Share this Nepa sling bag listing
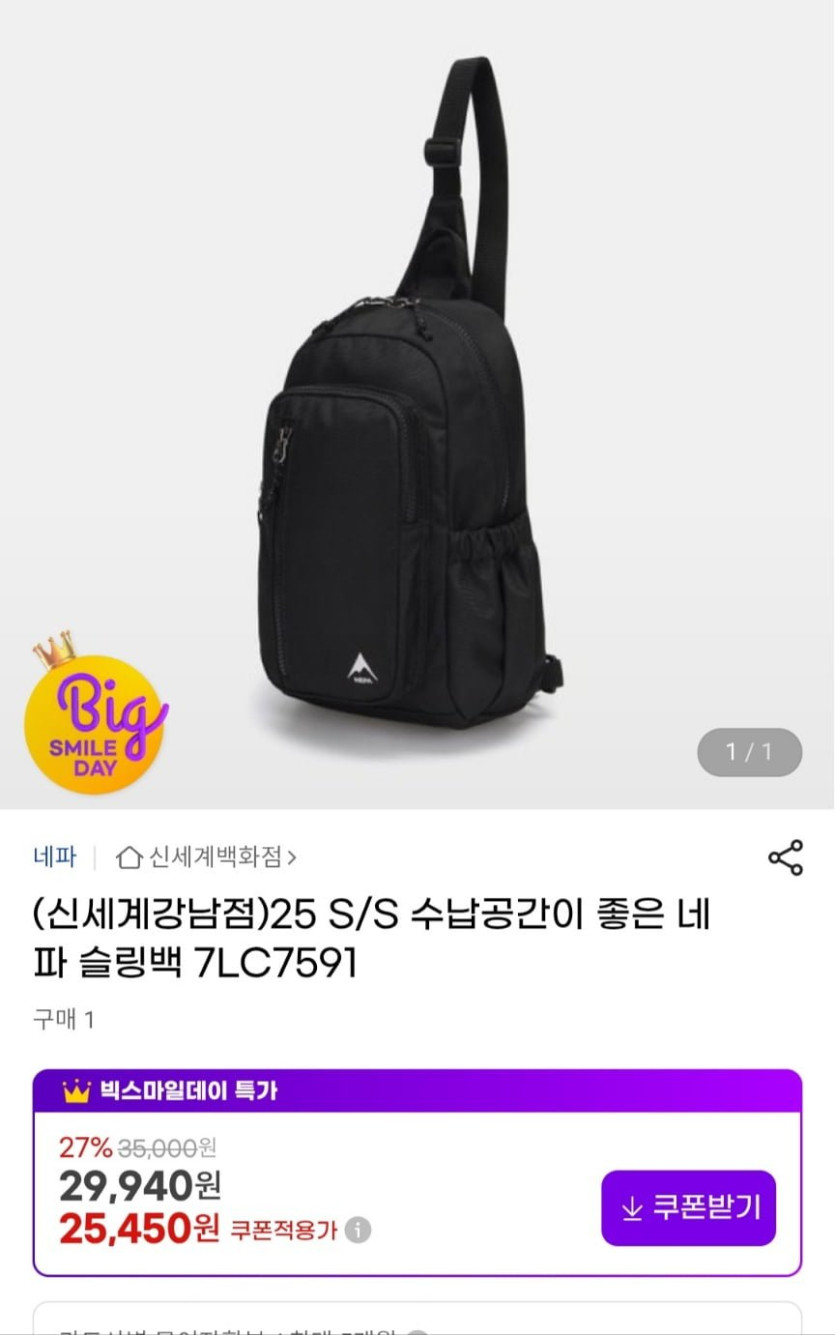835x1335 pixels. pyautogui.click(x=785, y=858)
